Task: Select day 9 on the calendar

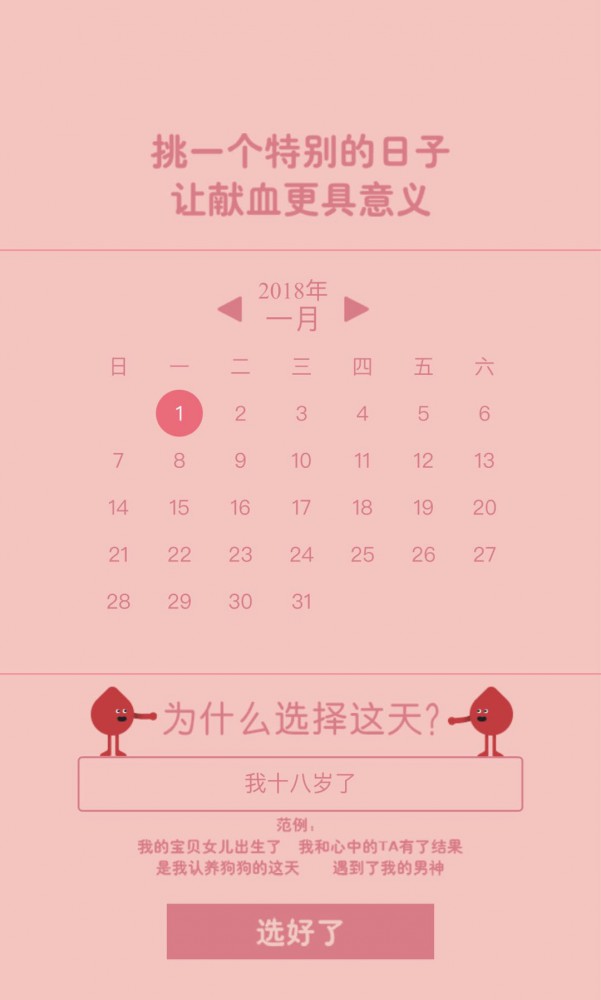Action: point(240,461)
